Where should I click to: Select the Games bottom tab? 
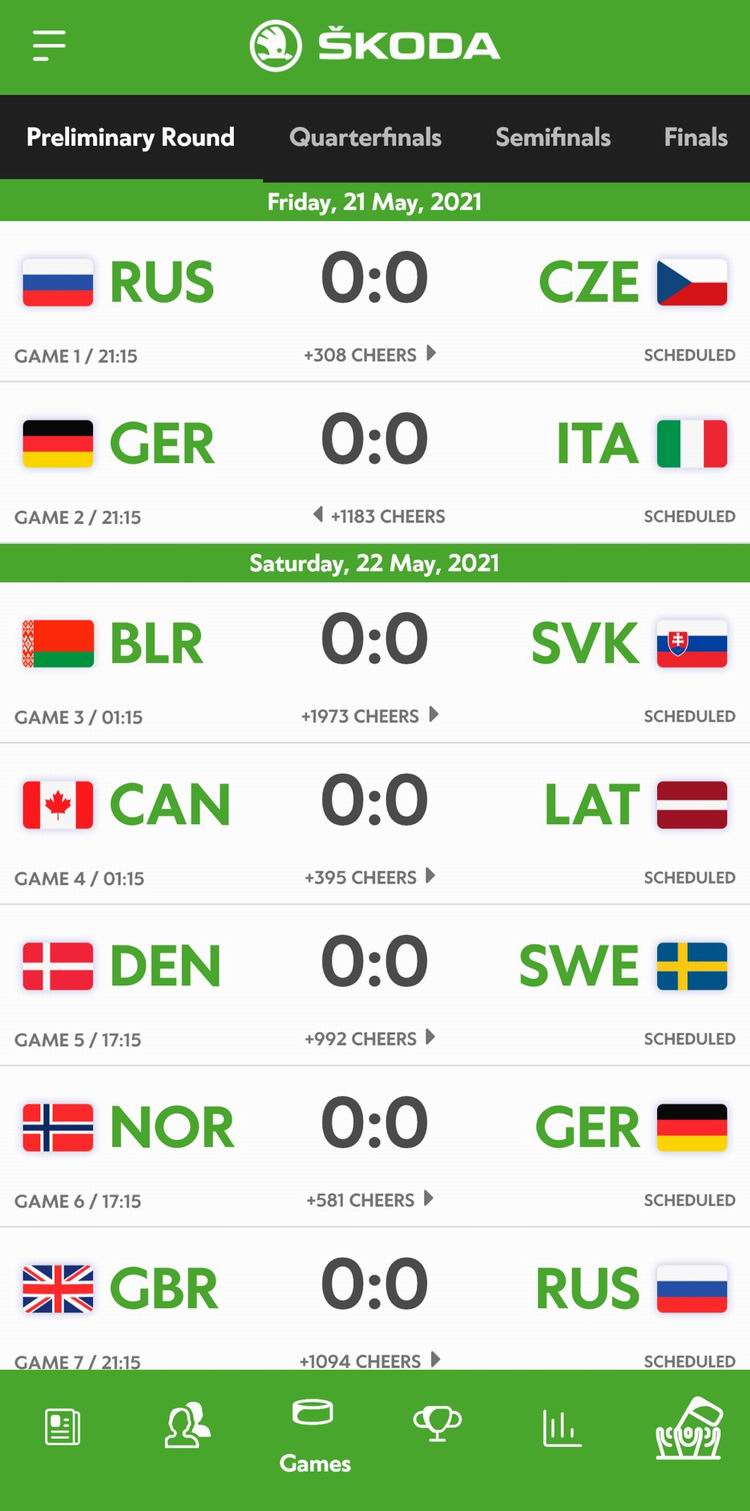[314, 1437]
